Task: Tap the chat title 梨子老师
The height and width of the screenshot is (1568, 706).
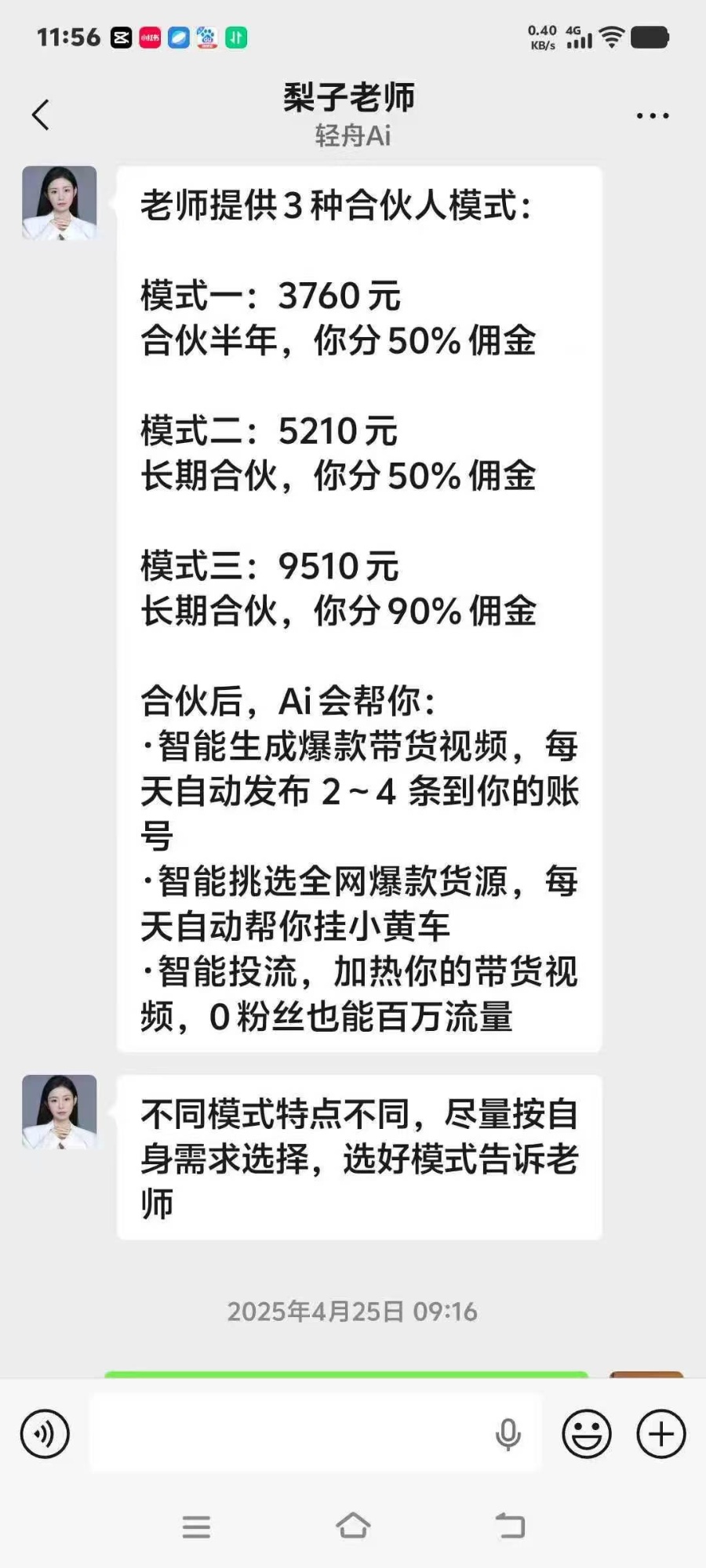Action: 351,96
